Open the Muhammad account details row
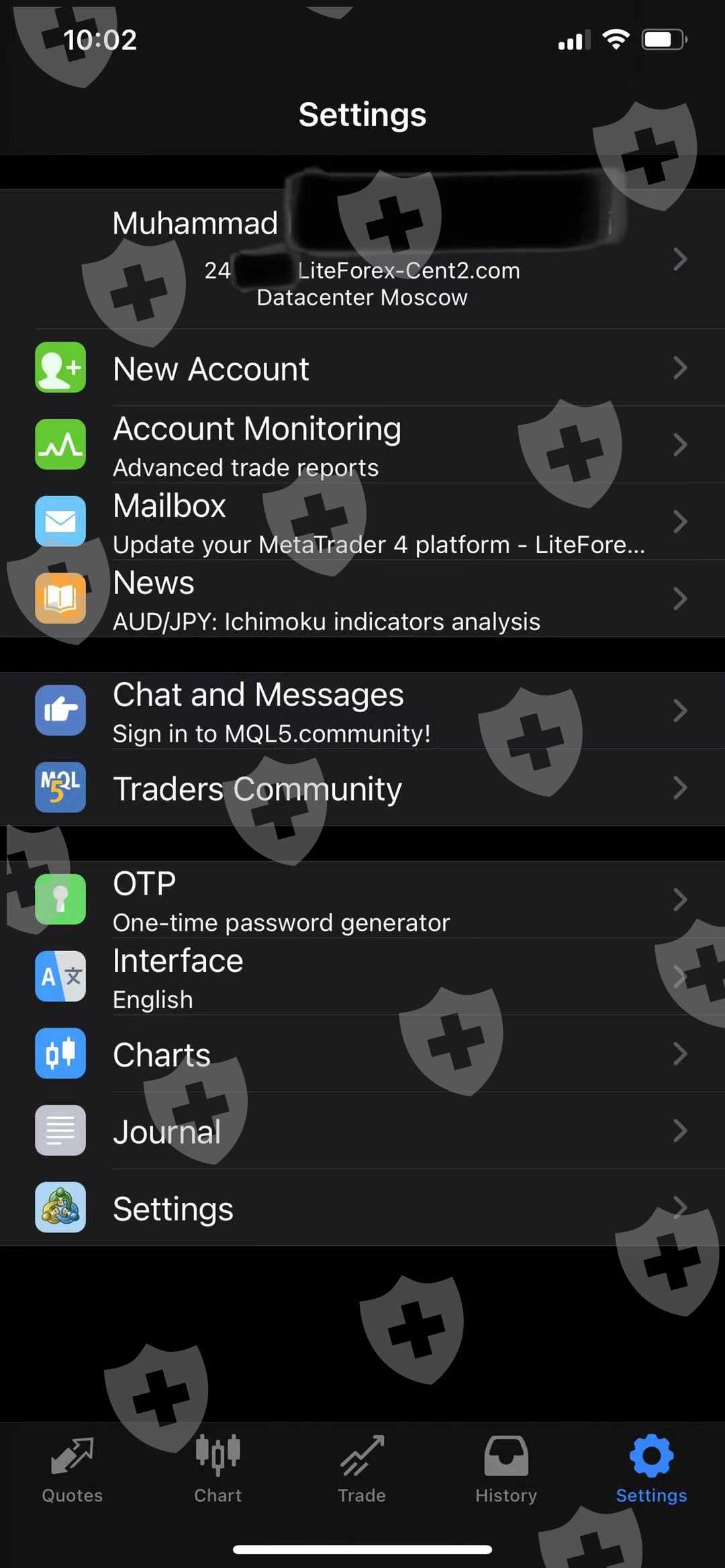Viewport: 725px width, 1568px height. click(x=362, y=259)
